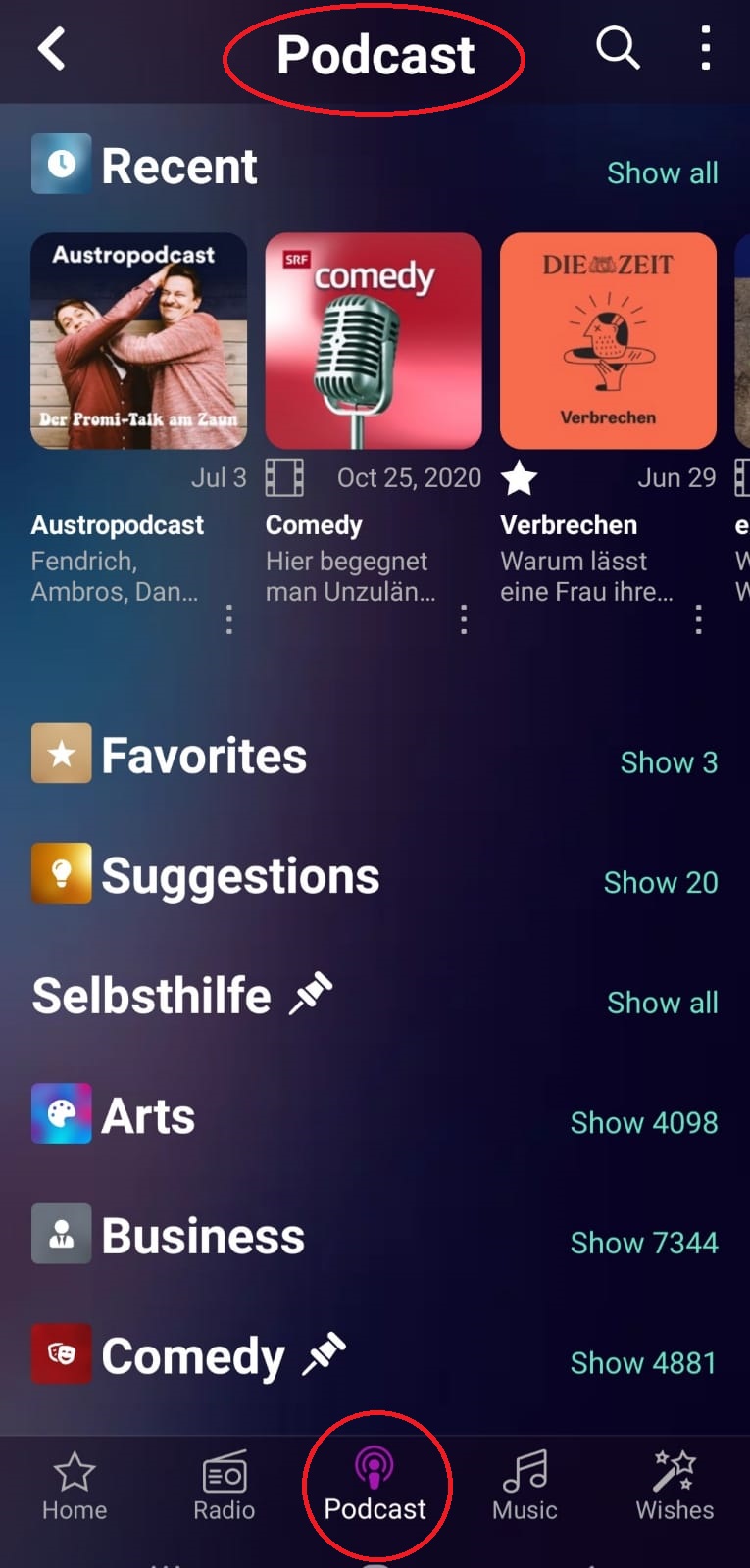750x1568 pixels.
Task: Show 4881 Comedy podcasts
Action: pos(643,1363)
